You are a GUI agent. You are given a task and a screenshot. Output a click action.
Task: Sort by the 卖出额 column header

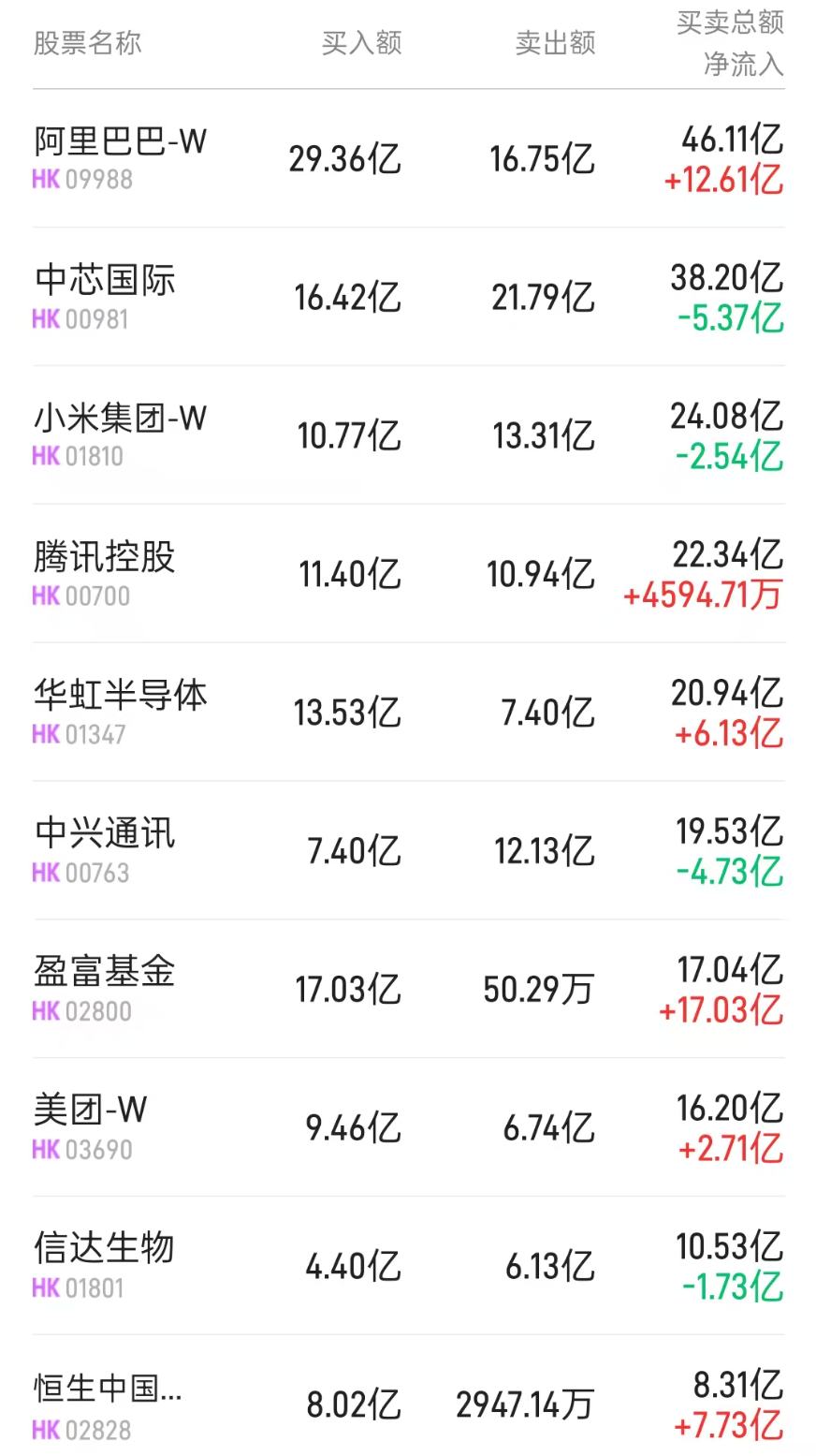click(x=555, y=42)
